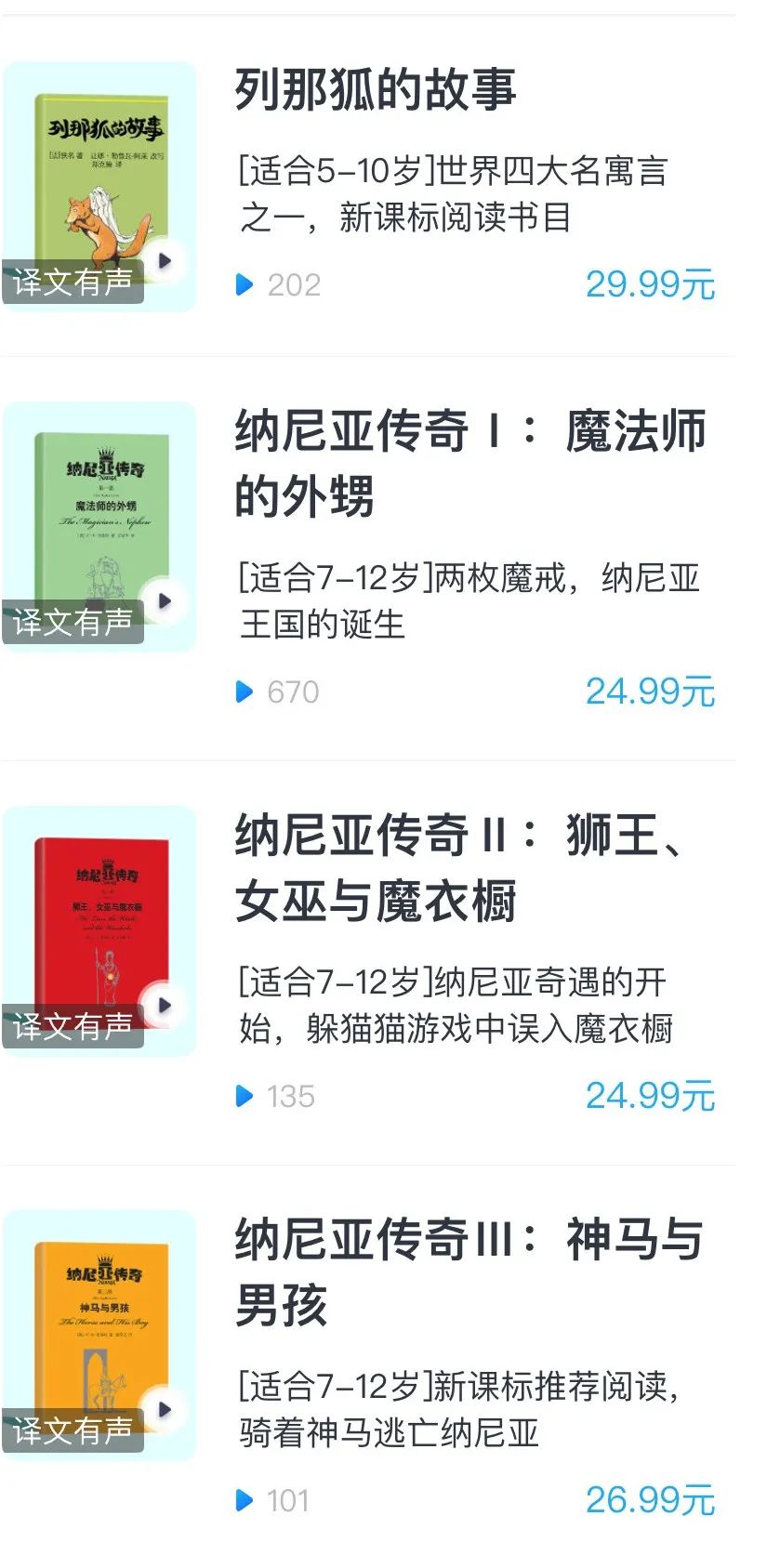Open the 列那狐的故事 audiobook entry

point(375,90)
